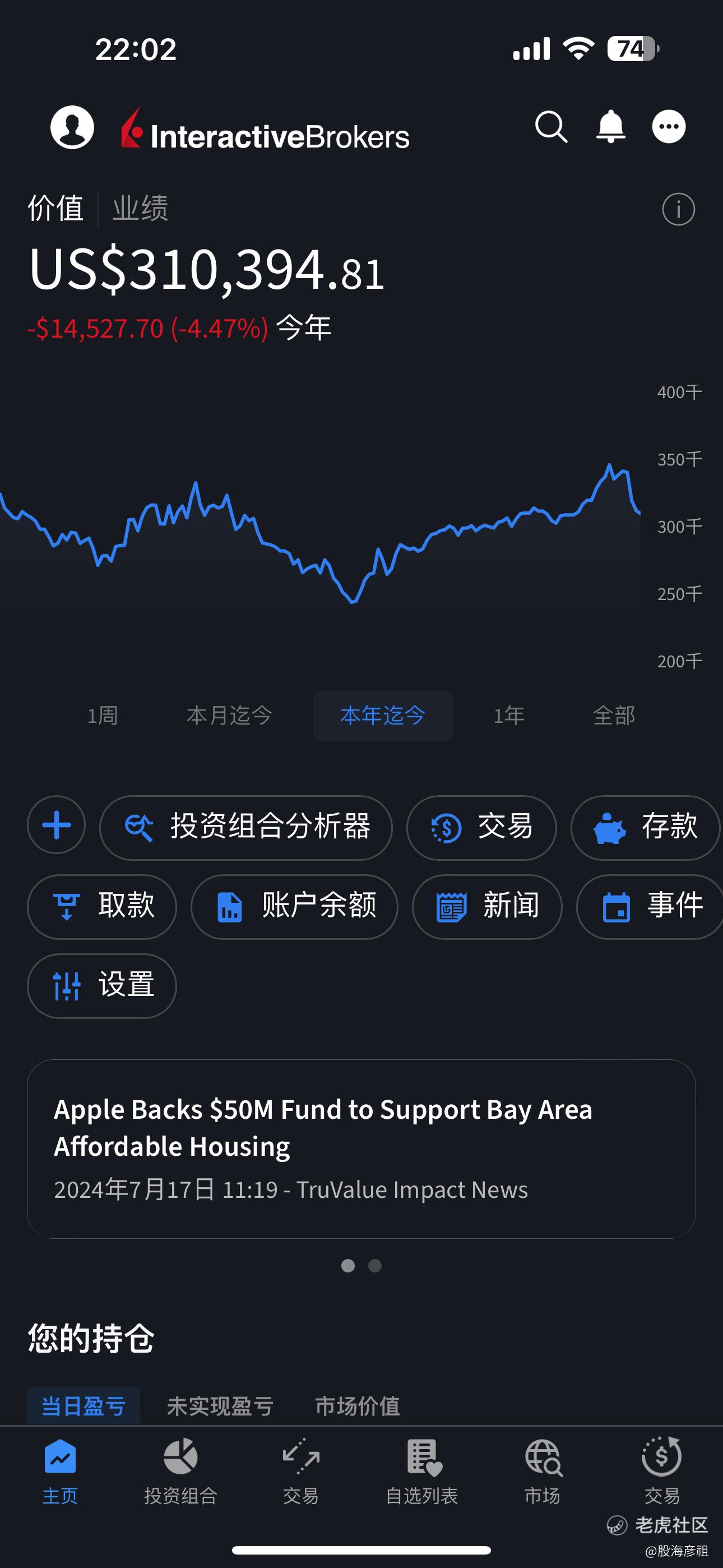Switch to the 业绩 tab

[141, 208]
